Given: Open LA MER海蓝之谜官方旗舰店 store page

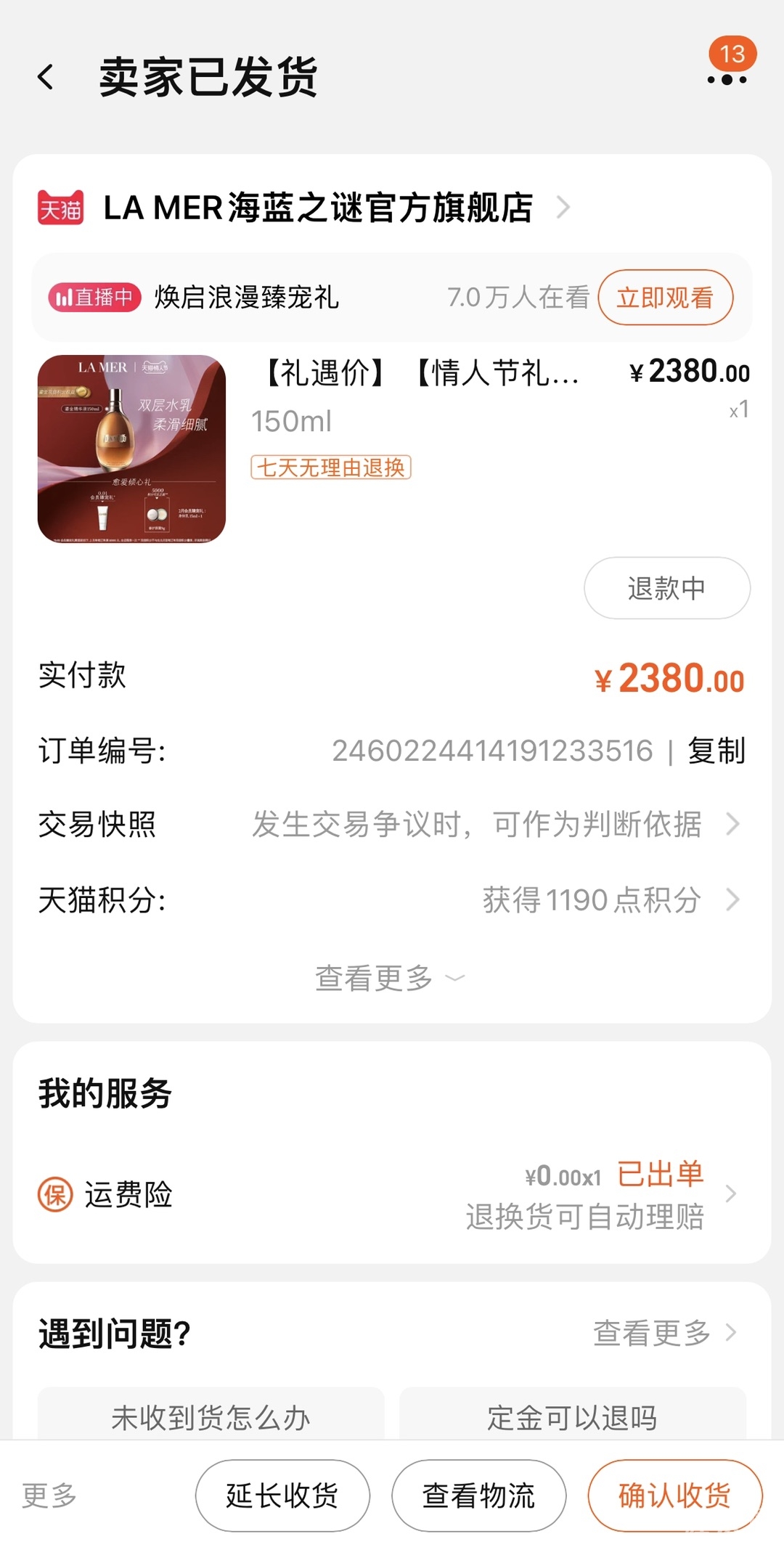Looking at the screenshot, I should [x=319, y=208].
